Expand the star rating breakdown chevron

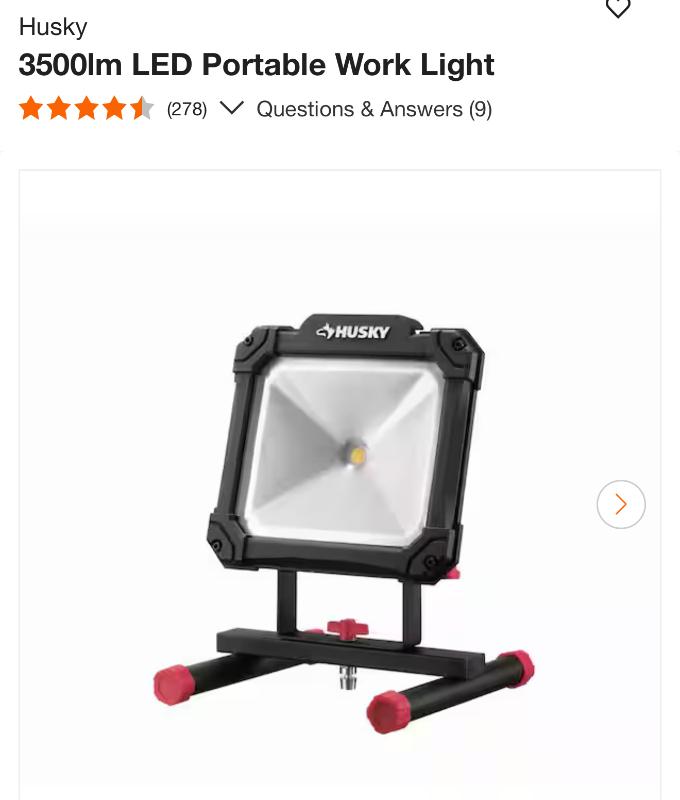(231, 108)
